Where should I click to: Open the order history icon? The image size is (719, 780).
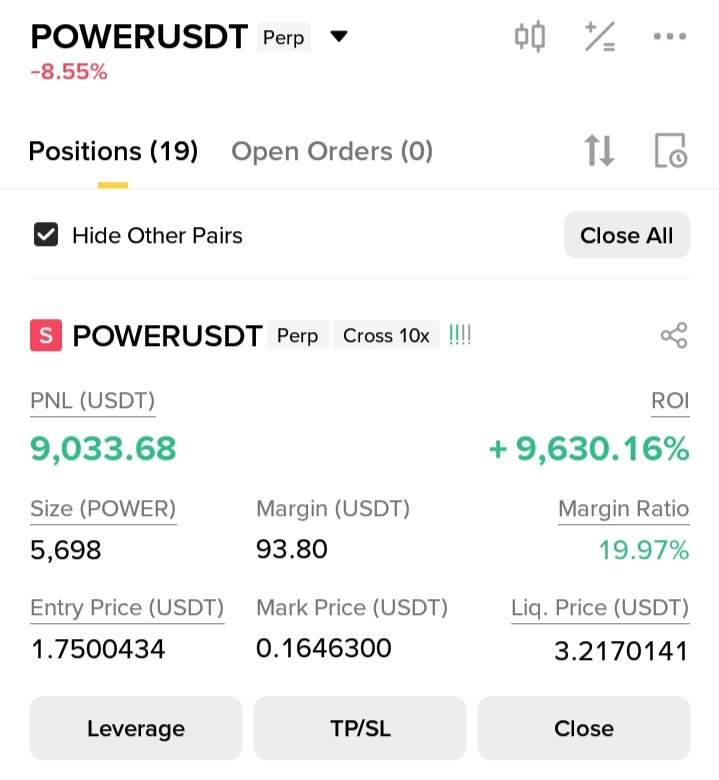tap(669, 151)
